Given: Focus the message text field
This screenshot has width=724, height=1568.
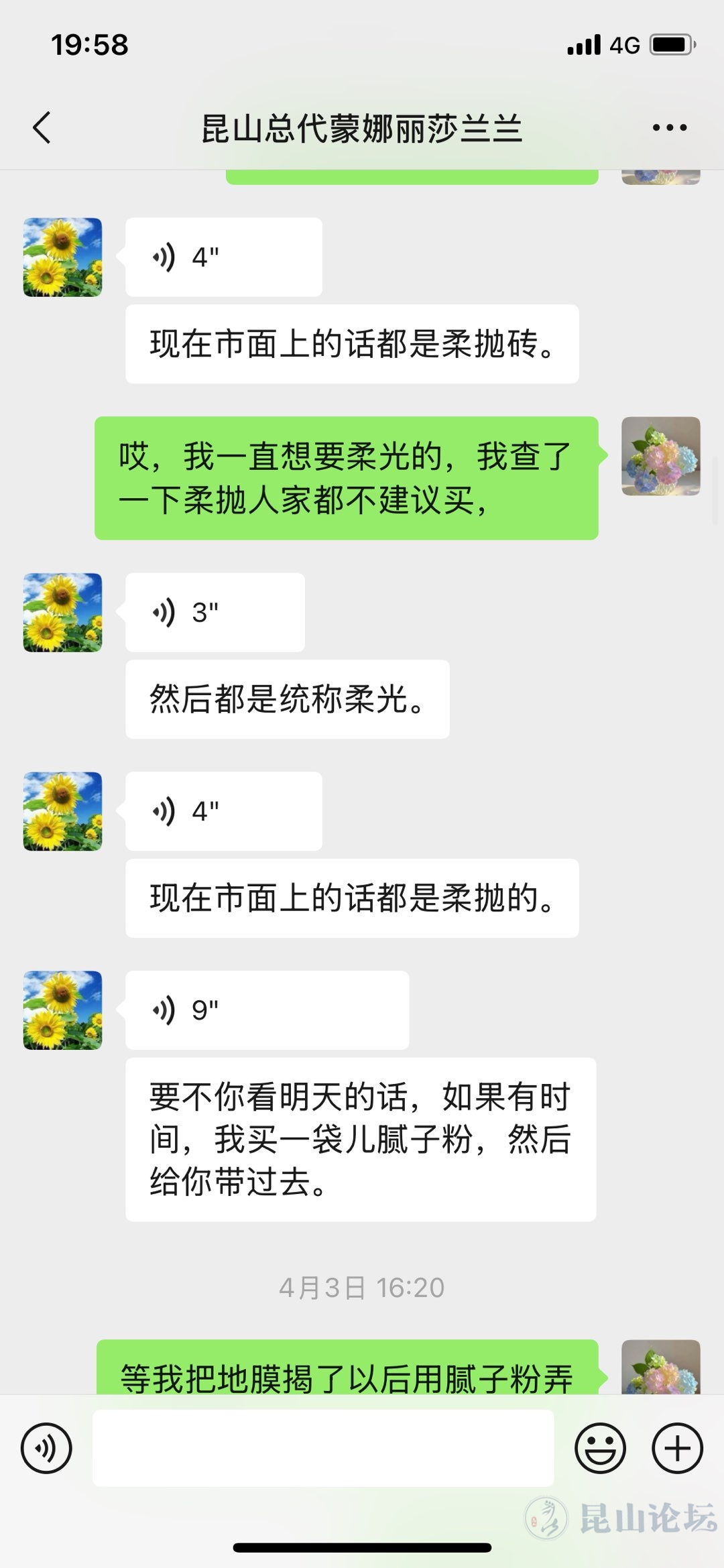Looking at the screenshot, I should click(x=323, y=1448).
